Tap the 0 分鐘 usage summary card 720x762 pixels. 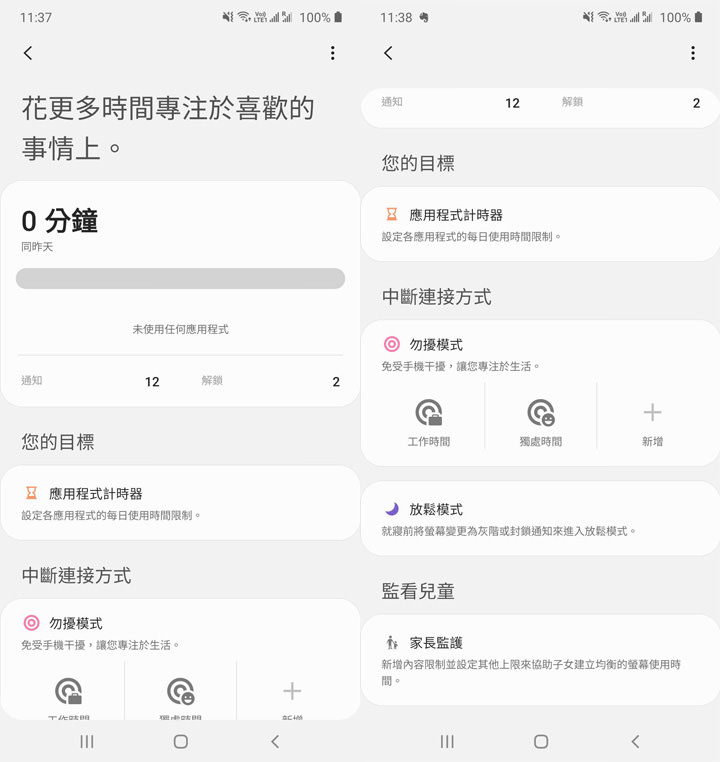[x=60, y=220]
